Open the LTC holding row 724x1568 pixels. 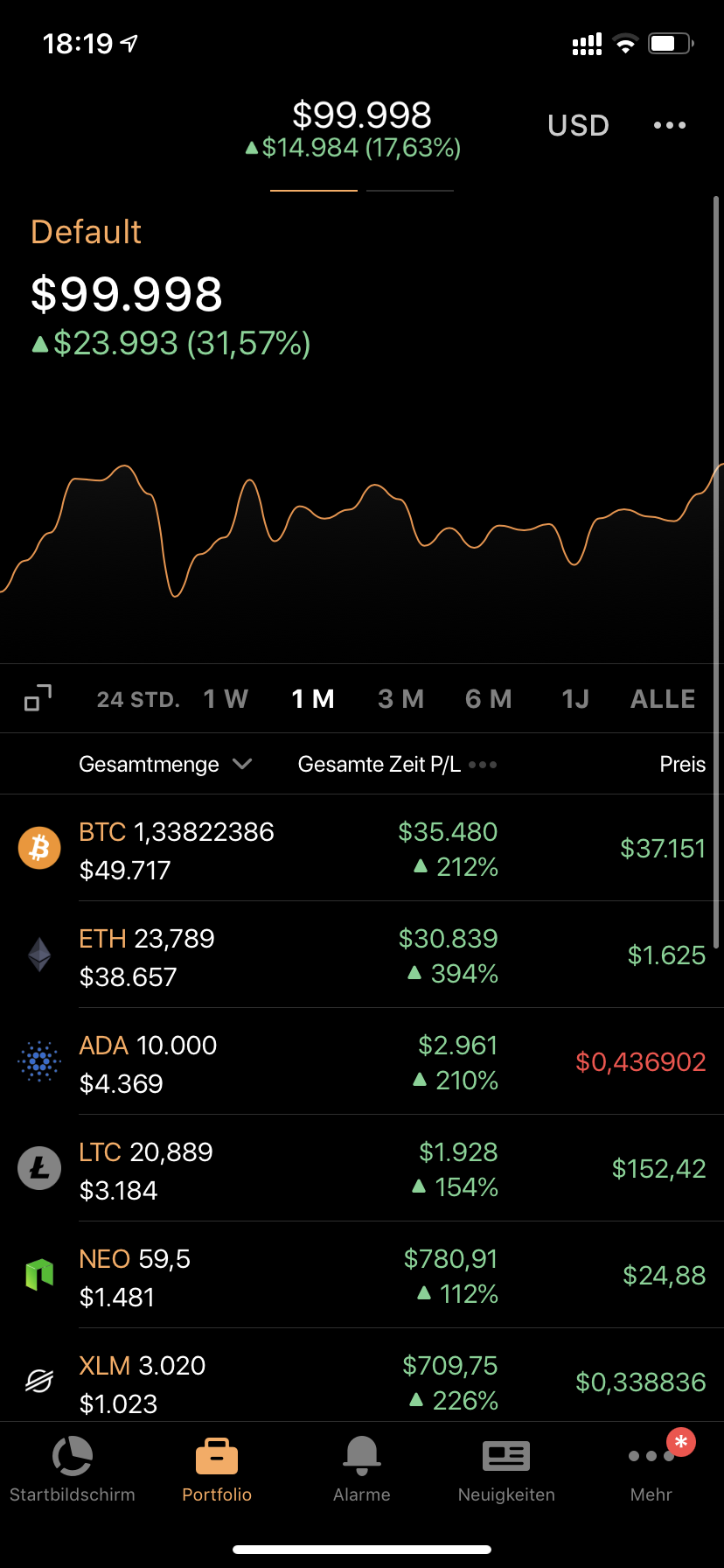(x=362, y=1169)
